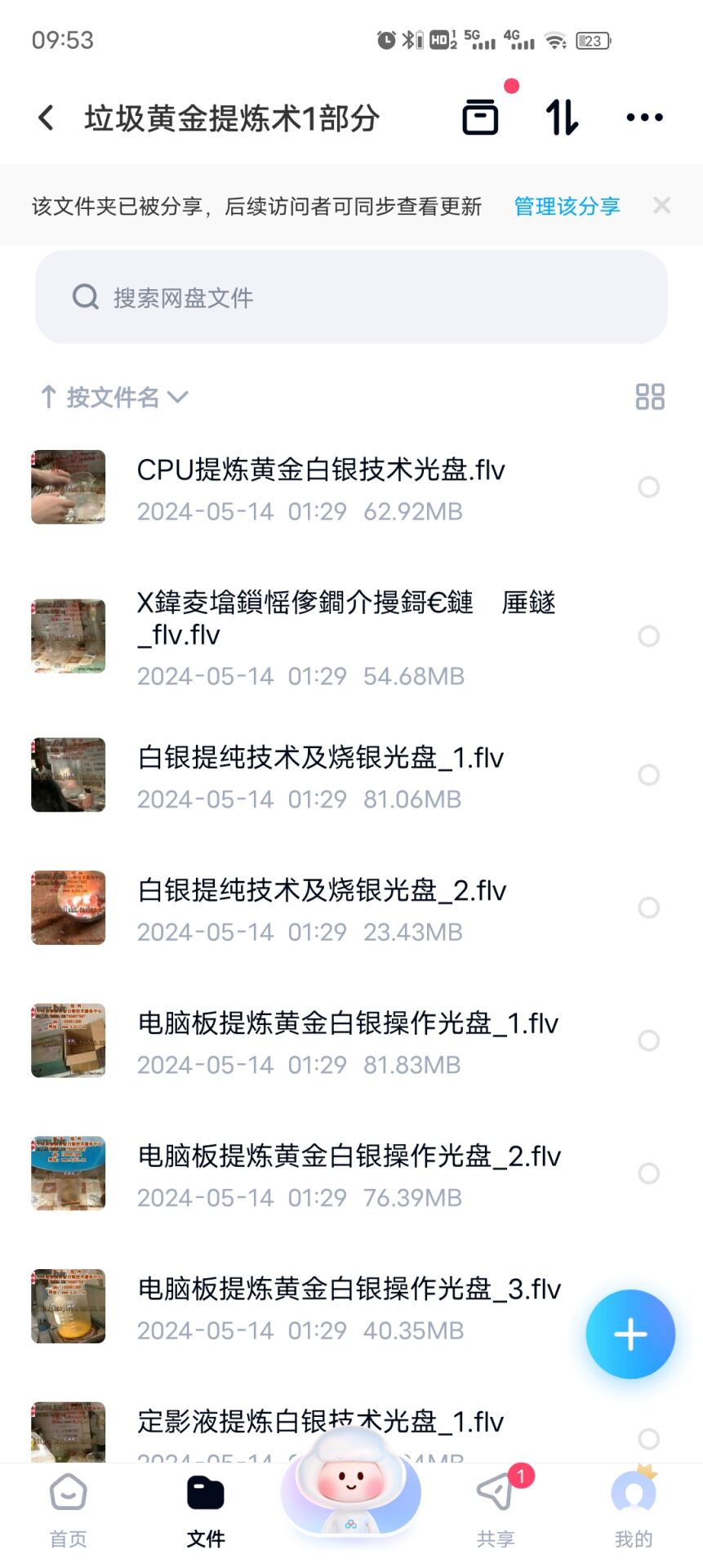Switch to grid view layout
The width and height of the screenshot is (703, 1568).
point(649,397)
